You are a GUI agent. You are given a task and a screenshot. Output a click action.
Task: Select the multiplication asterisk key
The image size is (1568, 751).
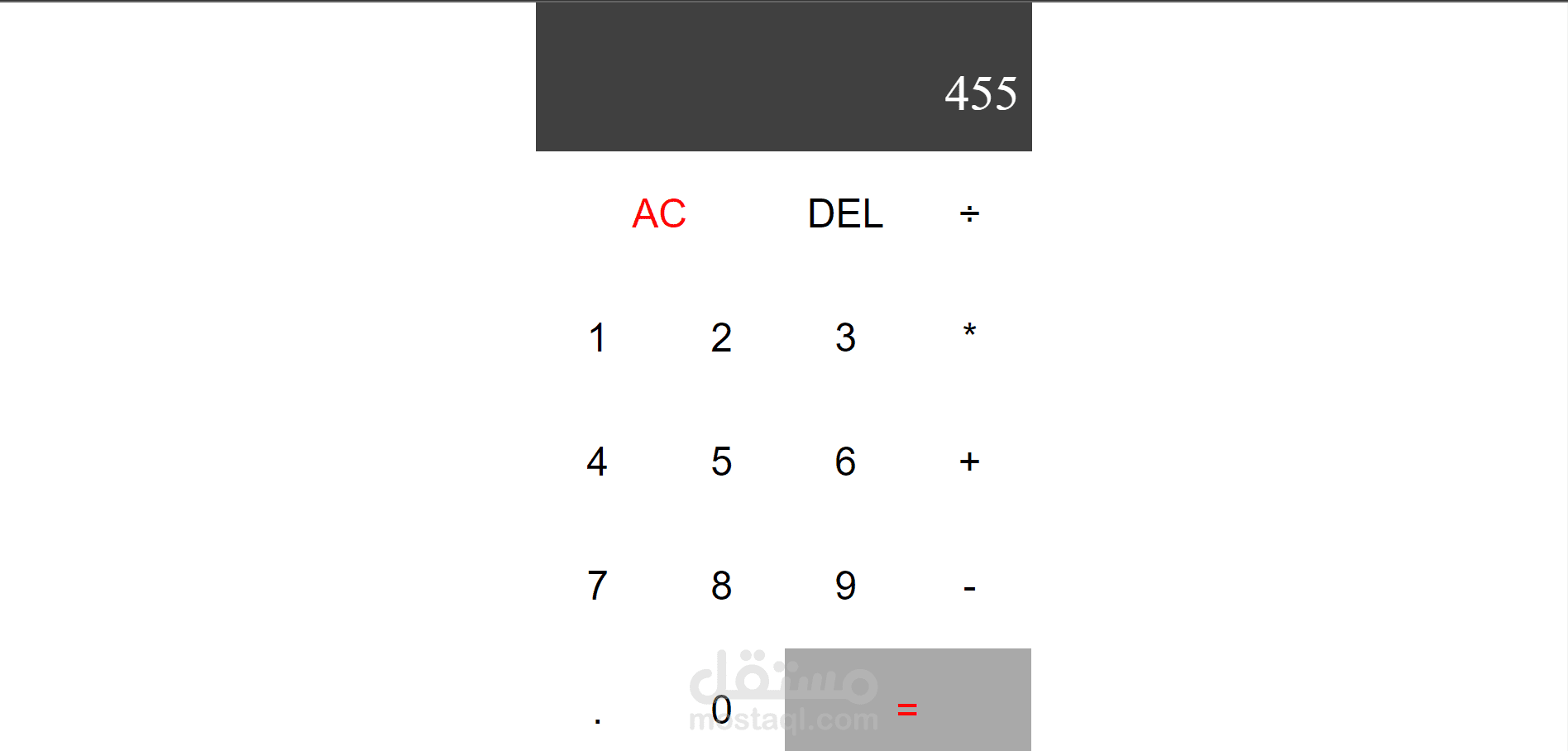969,336
